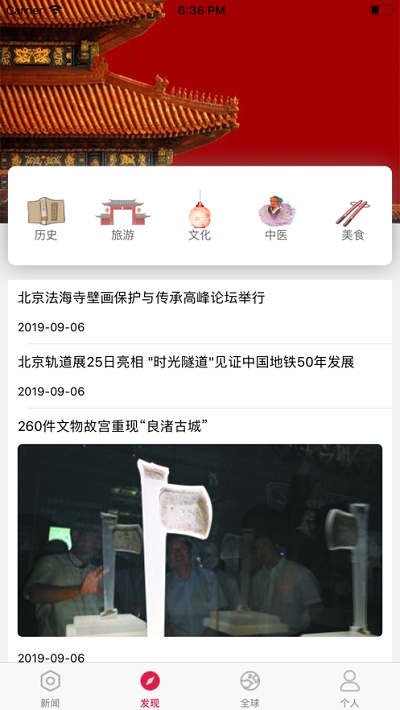This screenshot has width=400, height=710.
Task: Open the 中医 category
Action: pyautogui.click(x=276, y=218)
